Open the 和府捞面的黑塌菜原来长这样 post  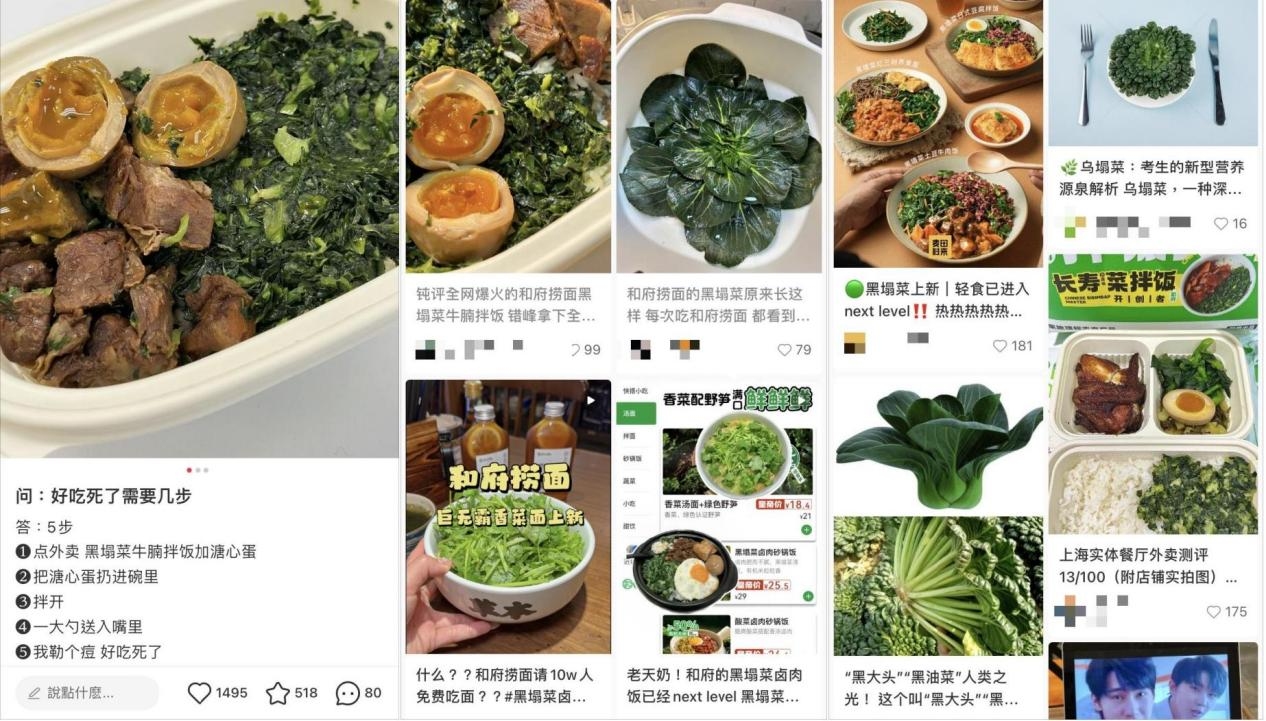pyautogui.click(x=718, y=140)
